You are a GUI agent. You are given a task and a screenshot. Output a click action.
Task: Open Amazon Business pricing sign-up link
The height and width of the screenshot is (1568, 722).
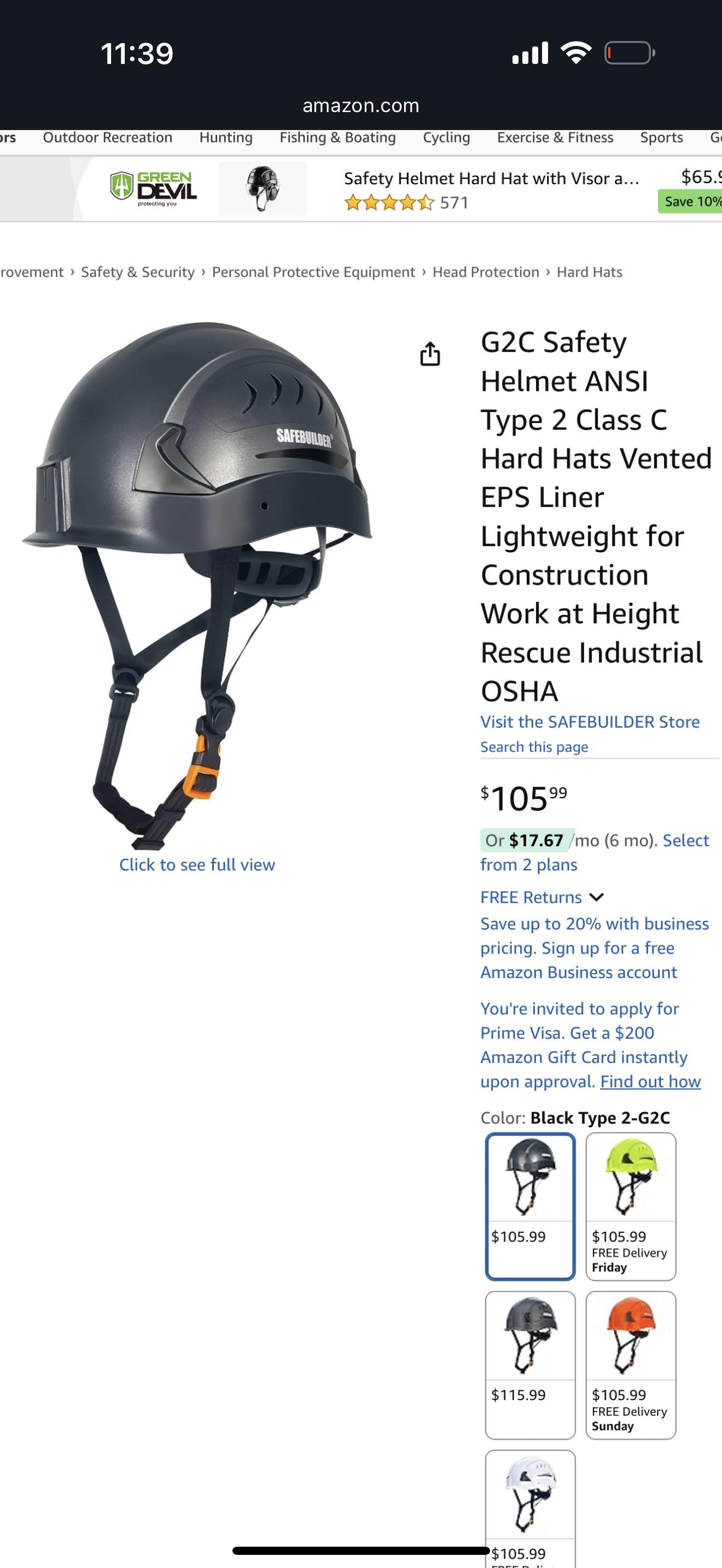pos(594,947)
